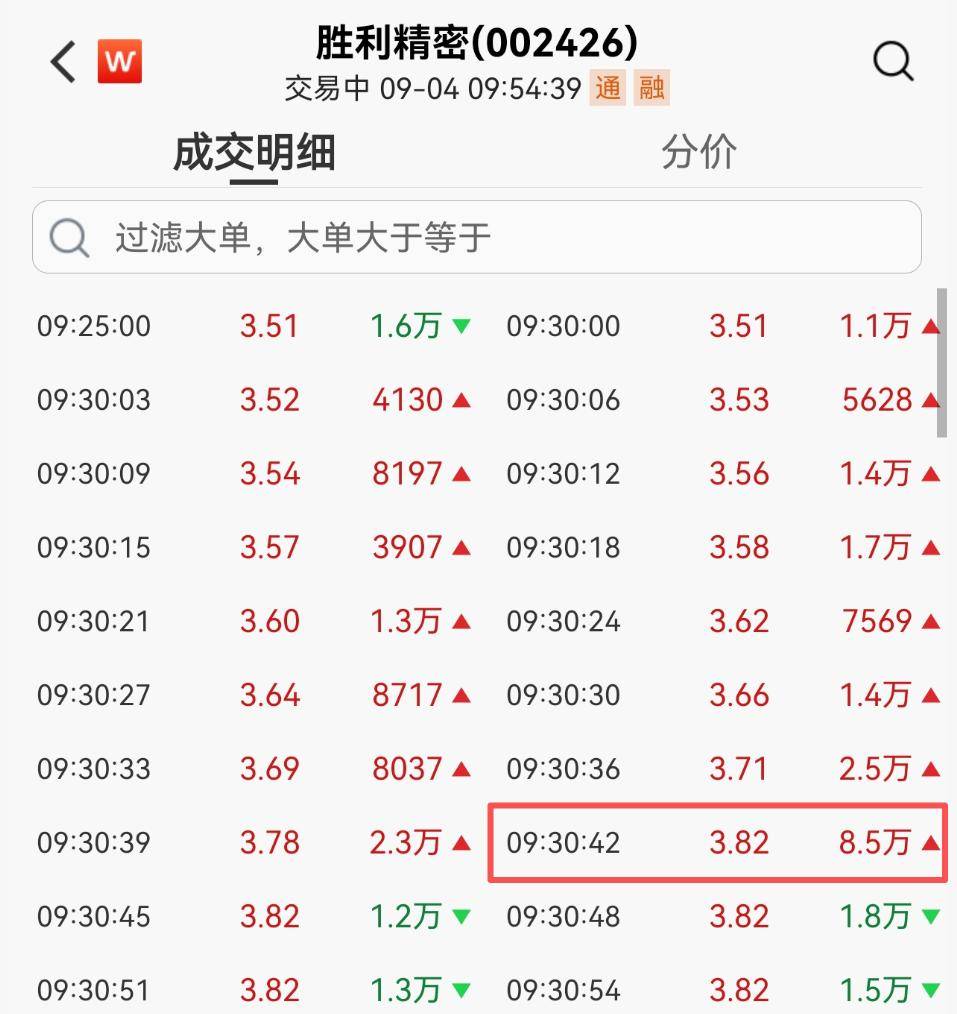957x1014 pixels.
Task: Open search via the top-right magnifier icon
Action: [x=891, y=61]
